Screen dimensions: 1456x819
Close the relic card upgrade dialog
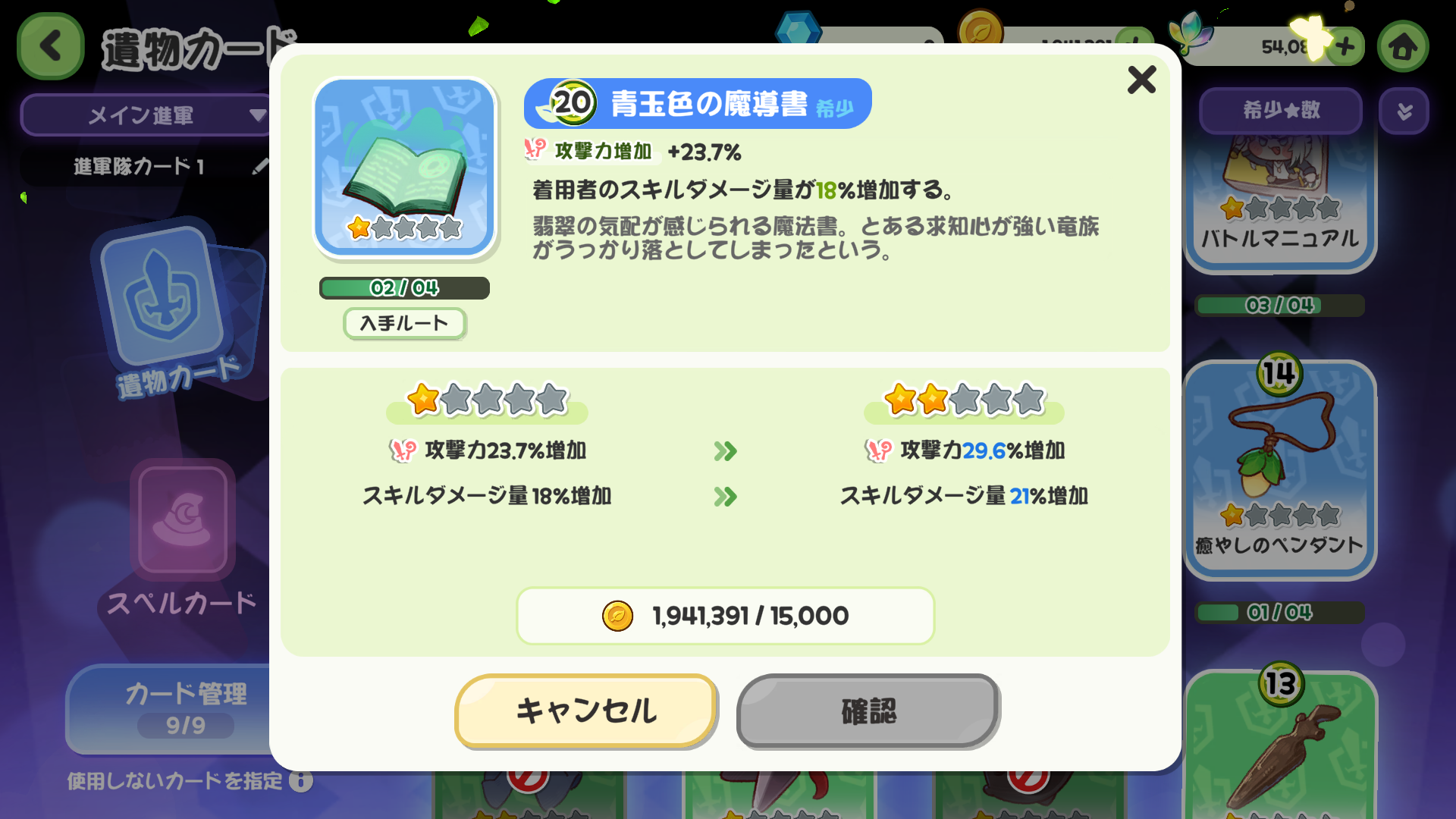coord(1141,80)
